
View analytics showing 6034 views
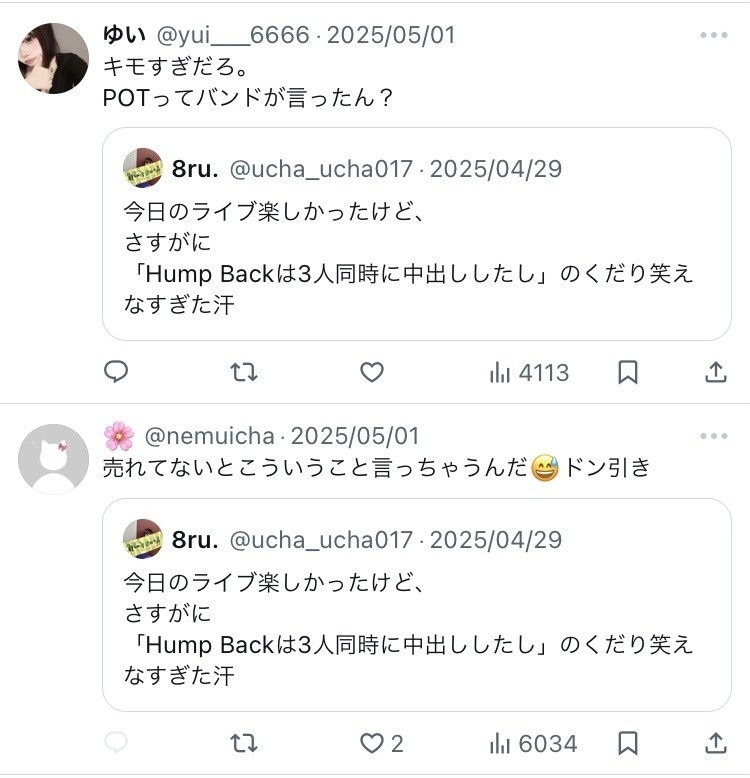533,744
